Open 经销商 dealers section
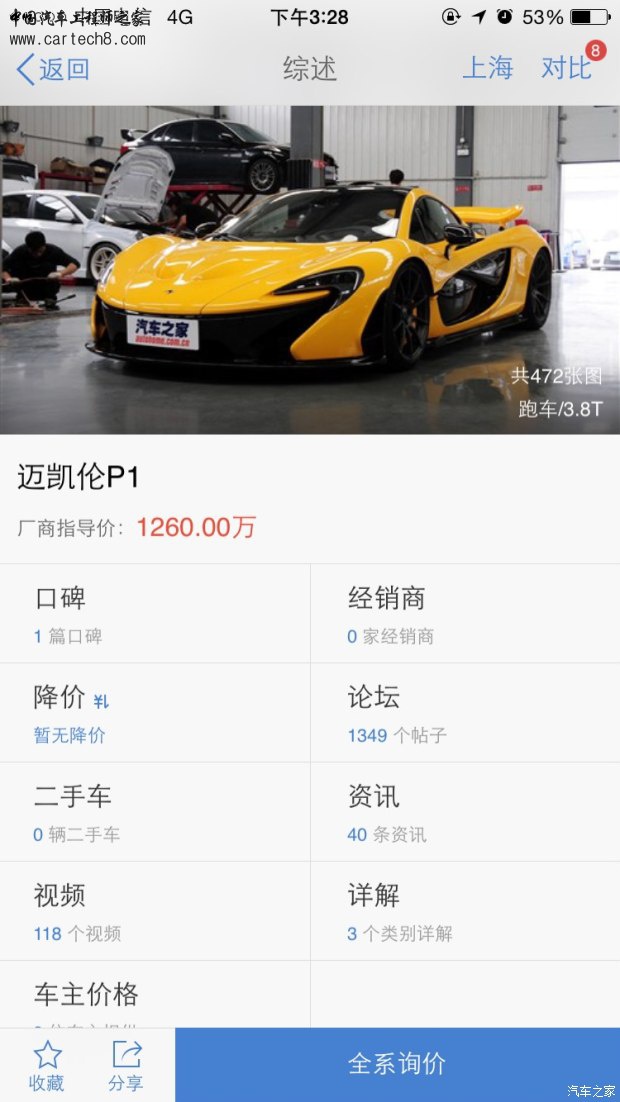The height and width of the screenshot is (1102, 620). pos(465,614)
